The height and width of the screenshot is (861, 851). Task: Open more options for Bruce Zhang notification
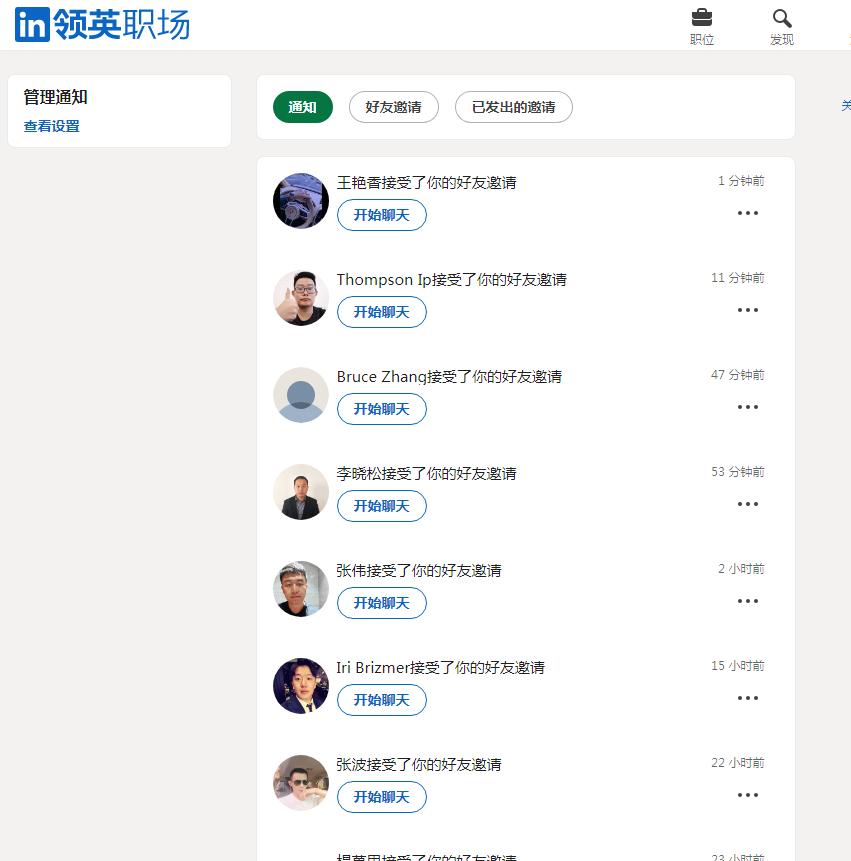[x=747, y=407]
